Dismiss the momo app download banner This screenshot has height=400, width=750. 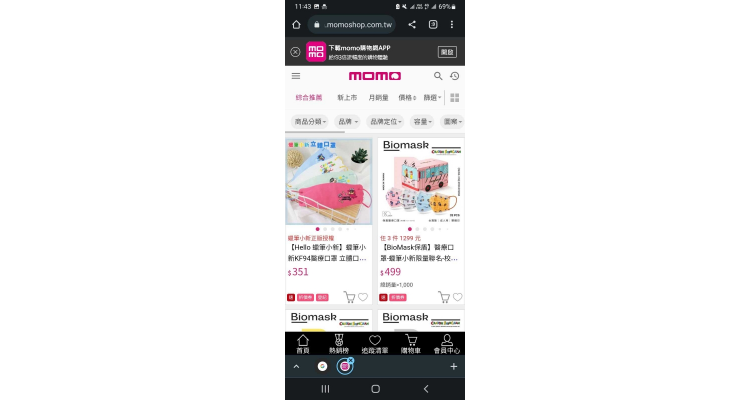pos(295,52)
